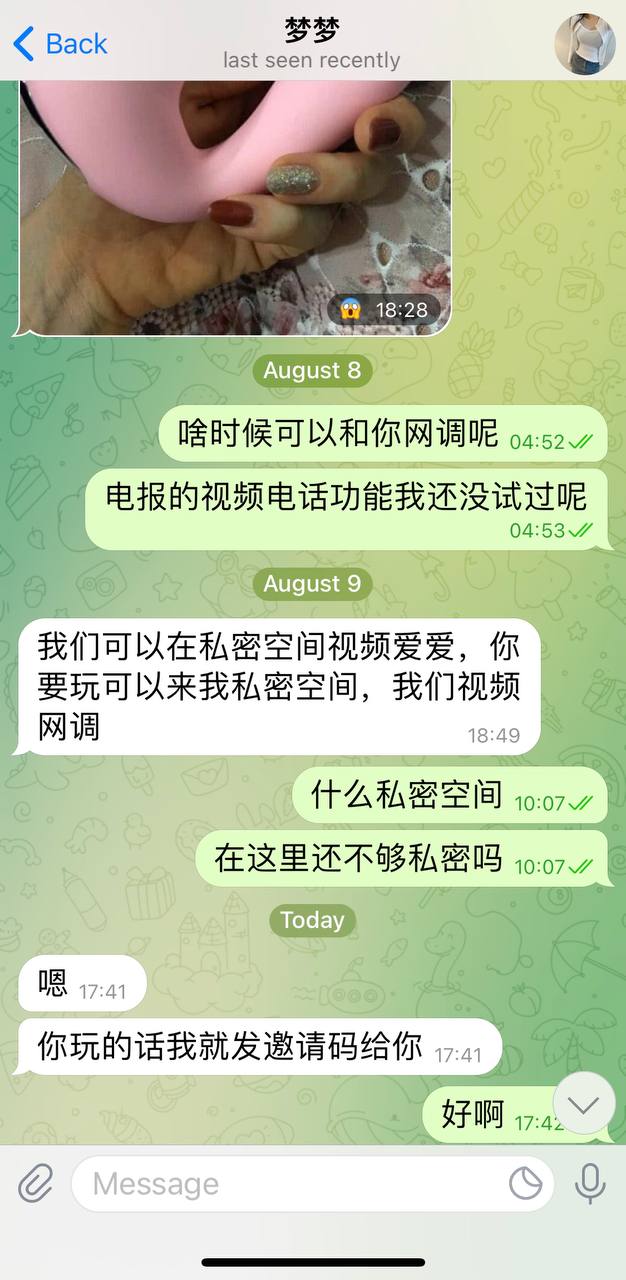Open the photo sent at 18:28
The width and height of the screenshot is (626, 1280).
pyautogui.click(x=235, y=200)
